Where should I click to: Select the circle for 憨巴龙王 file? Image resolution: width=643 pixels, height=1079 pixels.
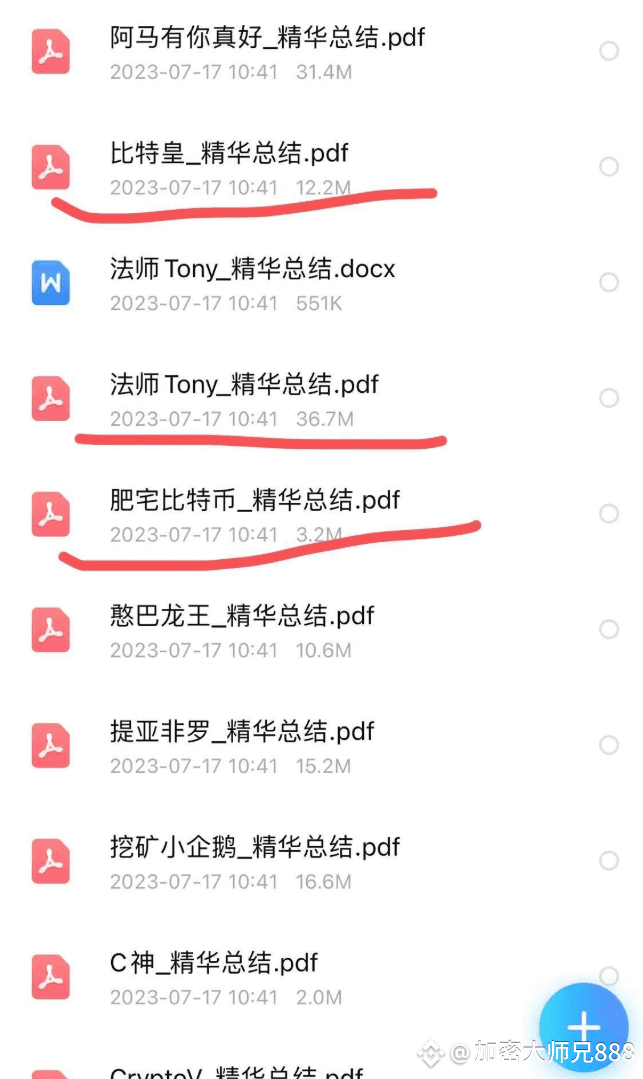tap(609, 629)
